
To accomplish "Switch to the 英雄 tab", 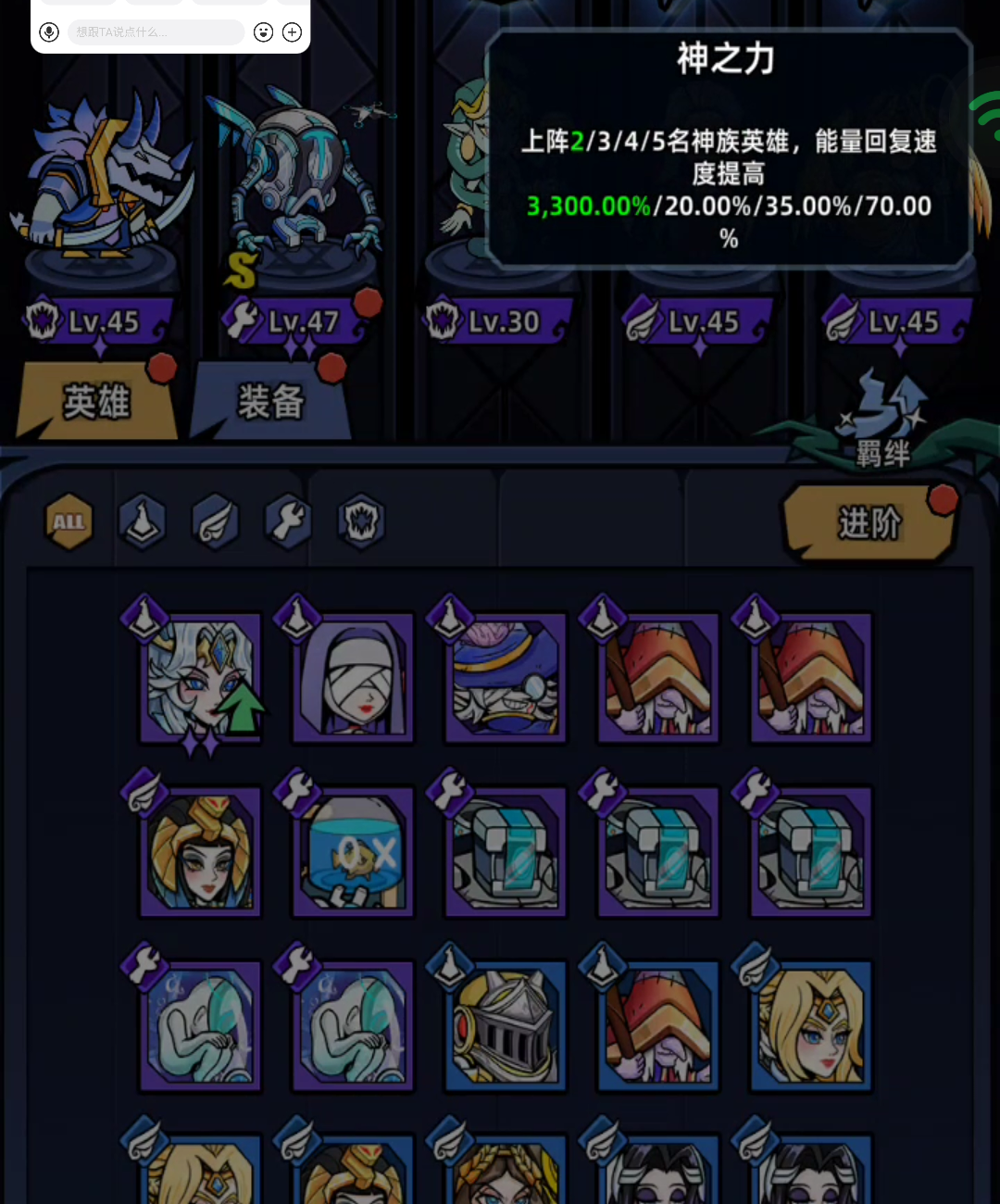I will point(97,402).
